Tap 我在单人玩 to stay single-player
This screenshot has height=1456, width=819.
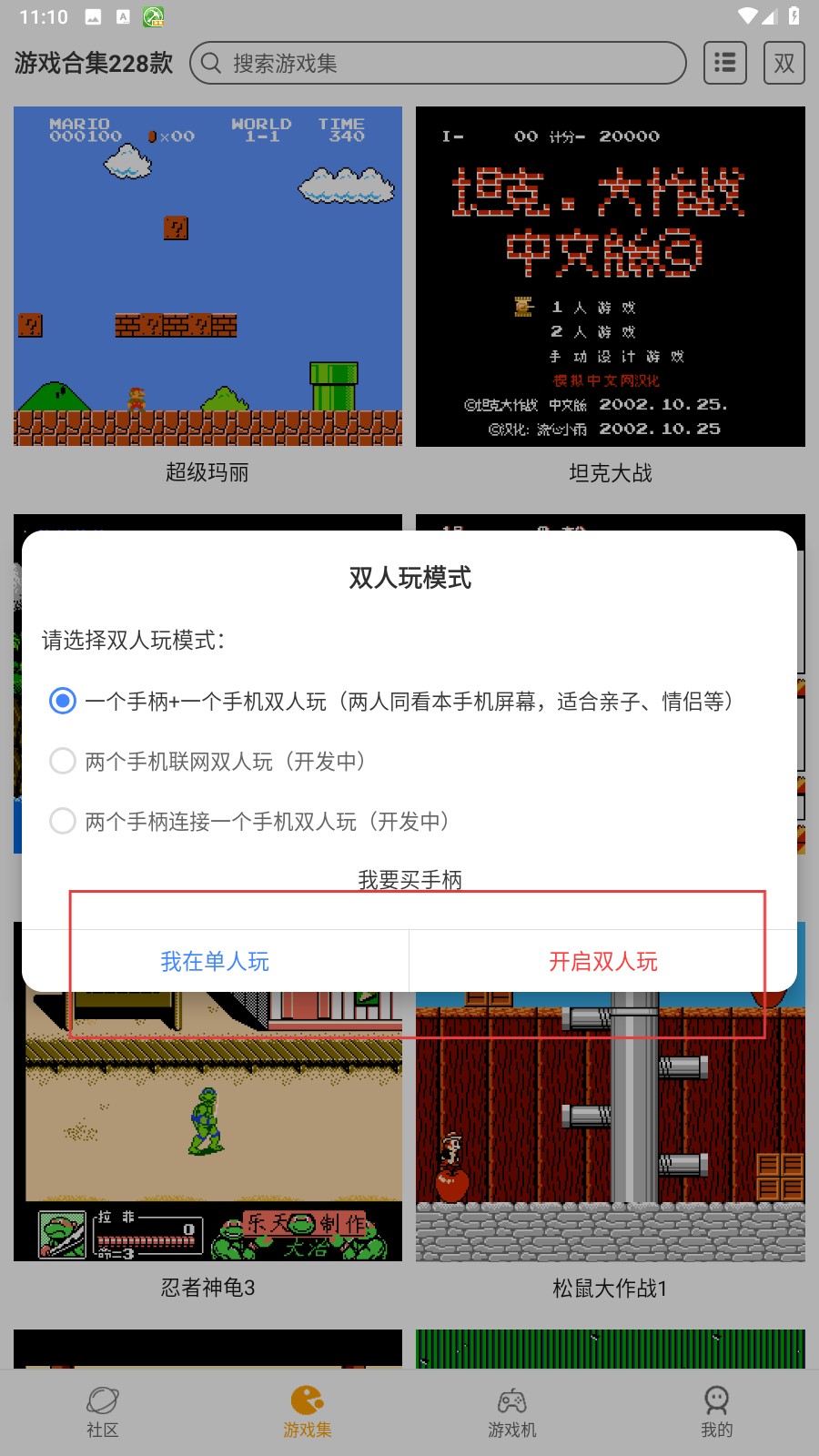point(215,961)
